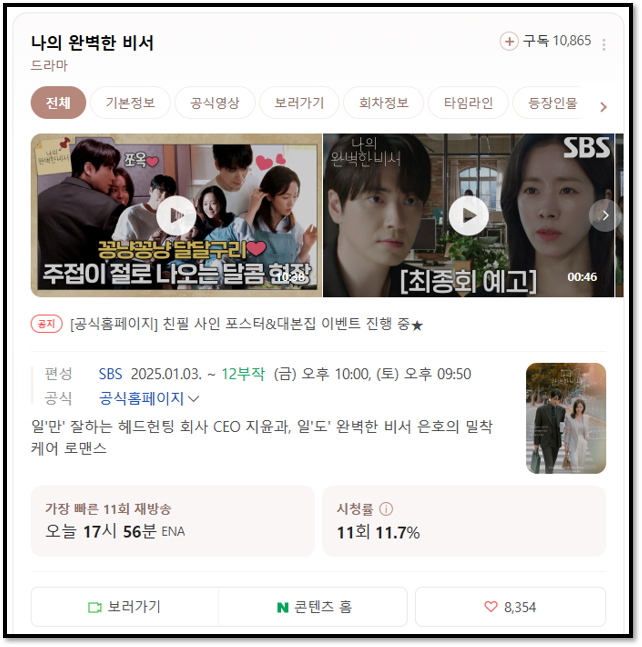This screenshot has height=647, width=642.
Task: Tap the bottom 보러가기 button
Action: 124,607
